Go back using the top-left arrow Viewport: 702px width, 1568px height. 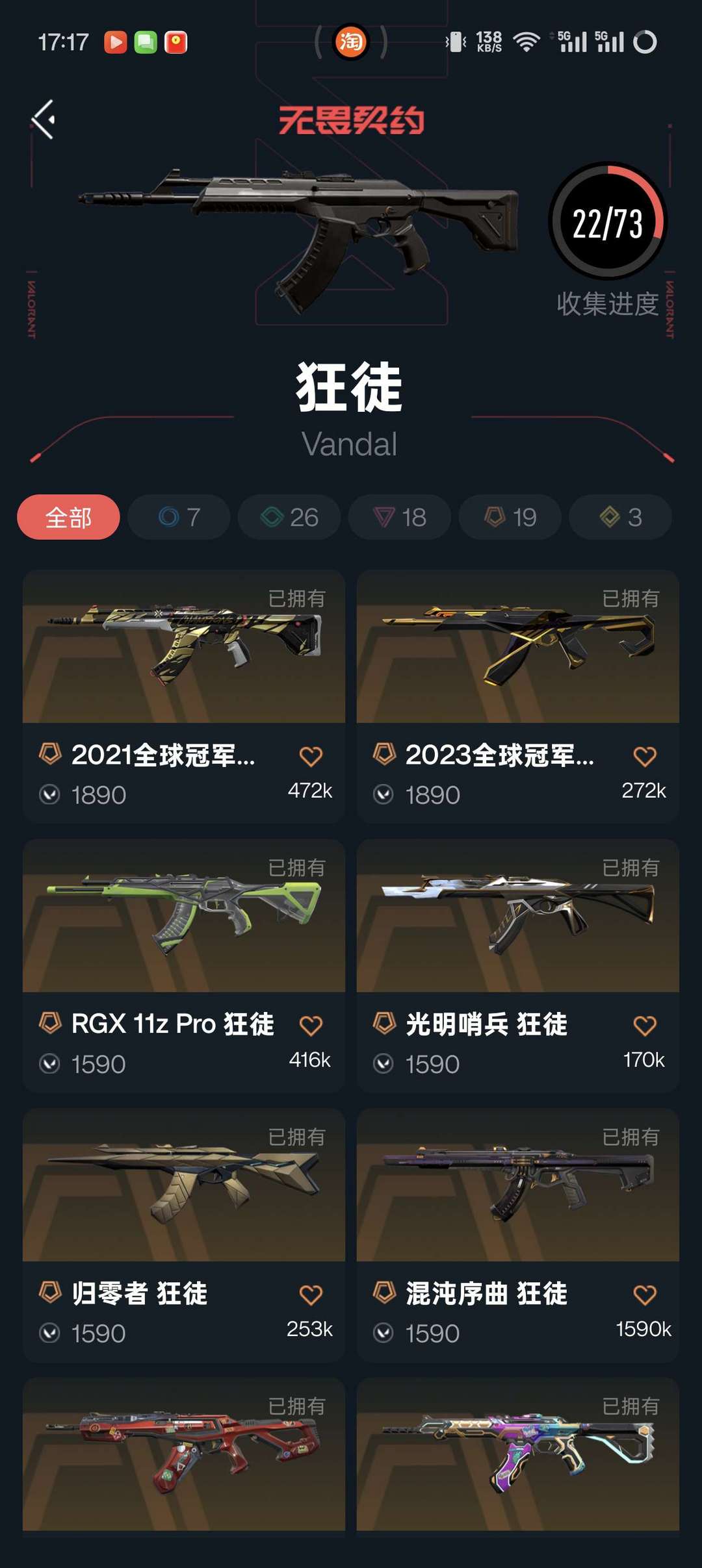pyautogui.click(x=44, y=120)
